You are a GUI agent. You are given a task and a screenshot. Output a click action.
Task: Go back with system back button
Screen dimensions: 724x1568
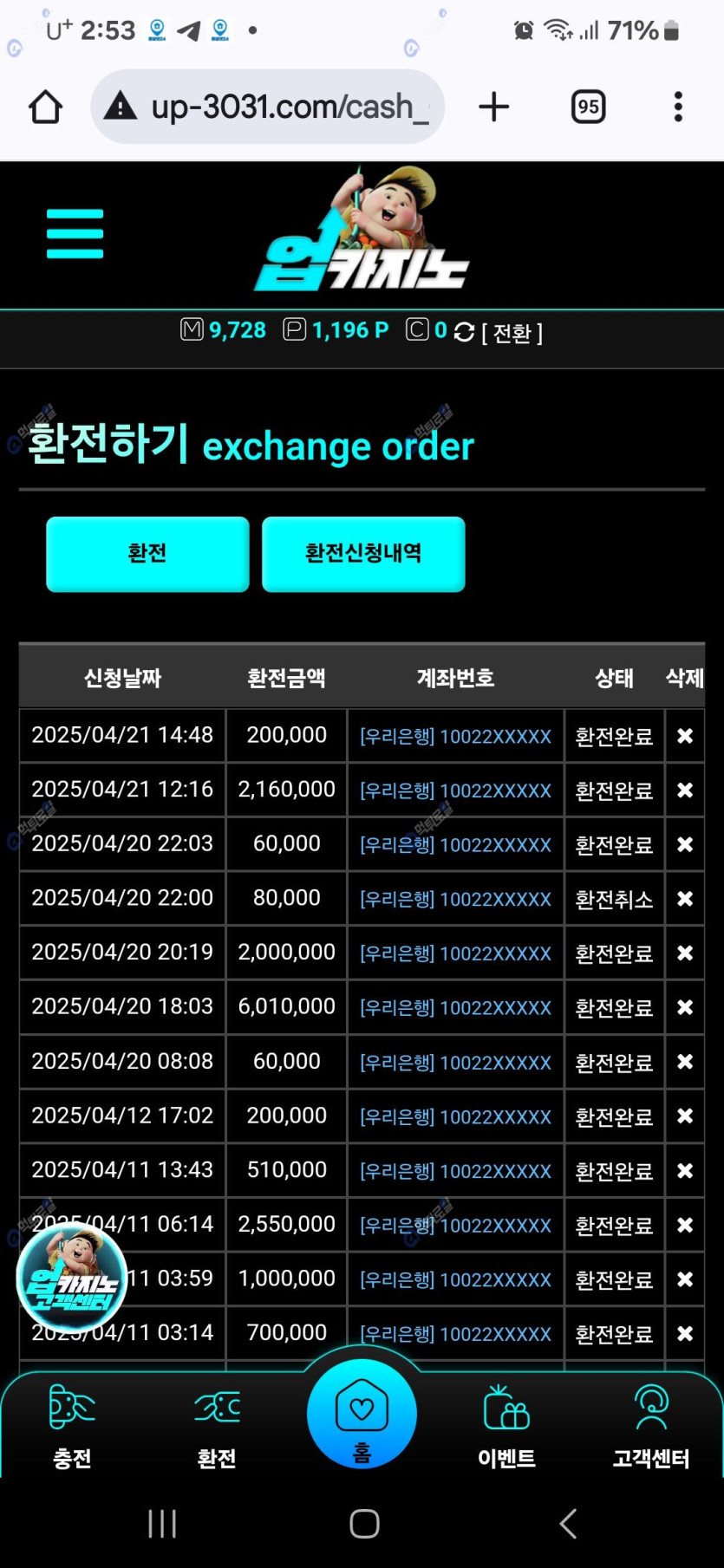(568, 1523)
